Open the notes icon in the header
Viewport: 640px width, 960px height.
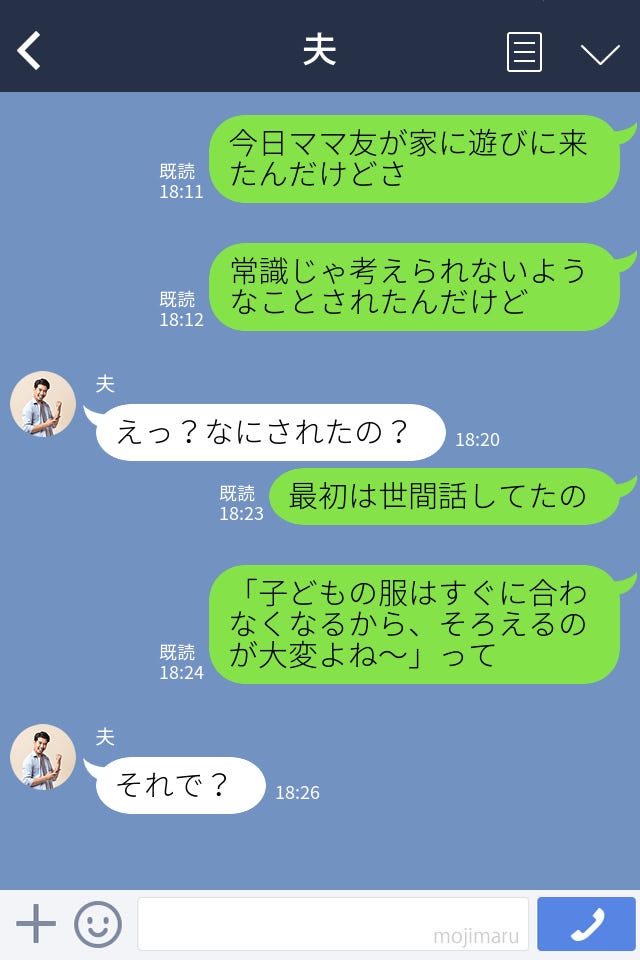pos(524,52)
